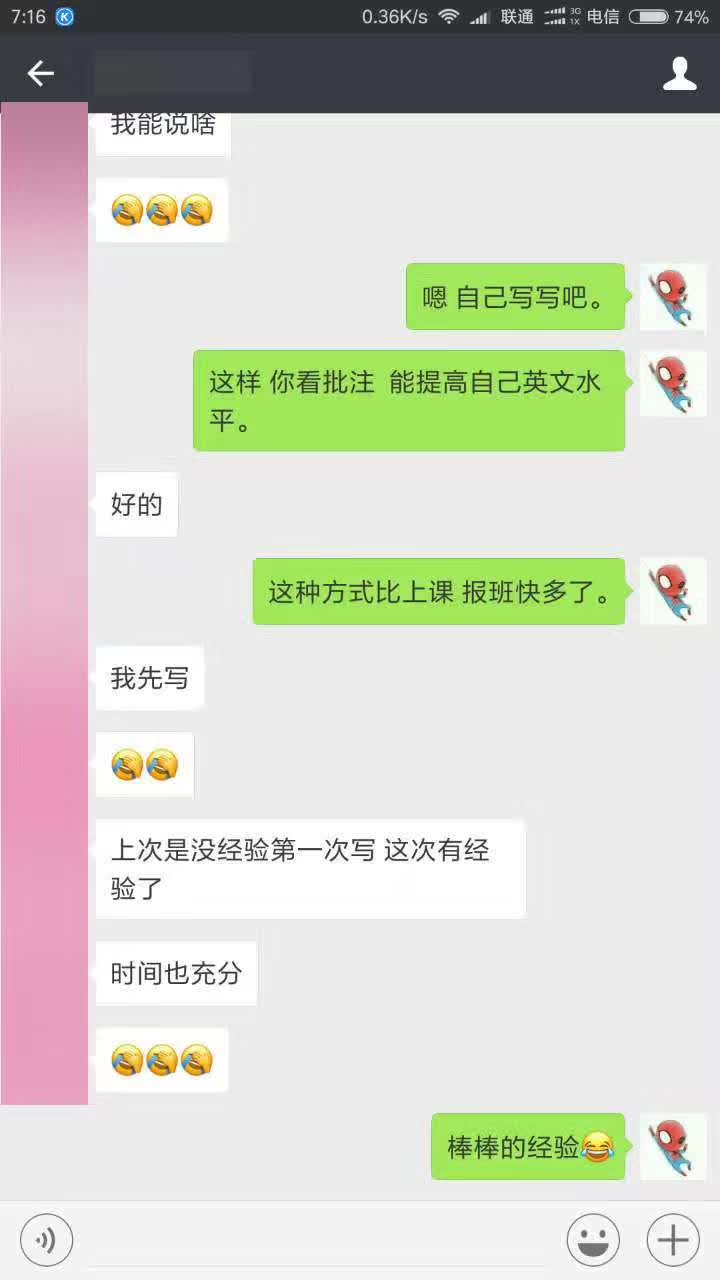Image resolution: width=720 pixels, height=1280 pixels.
Task: Go back to the chat list
Action: point(40,73)
